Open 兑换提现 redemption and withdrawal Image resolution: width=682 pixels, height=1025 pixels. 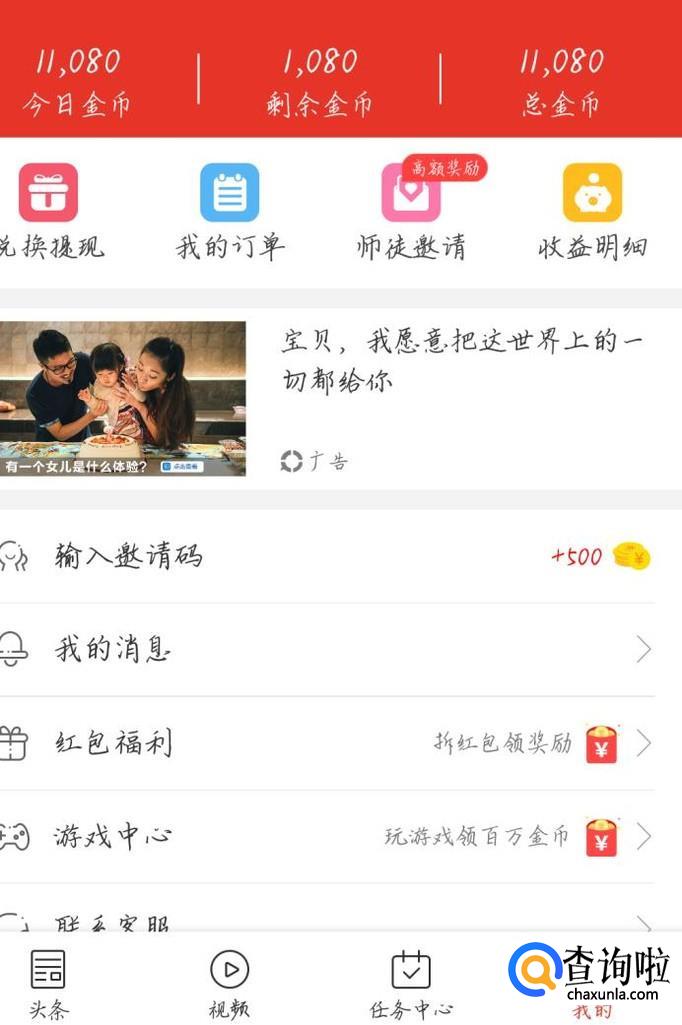[48, 212]
